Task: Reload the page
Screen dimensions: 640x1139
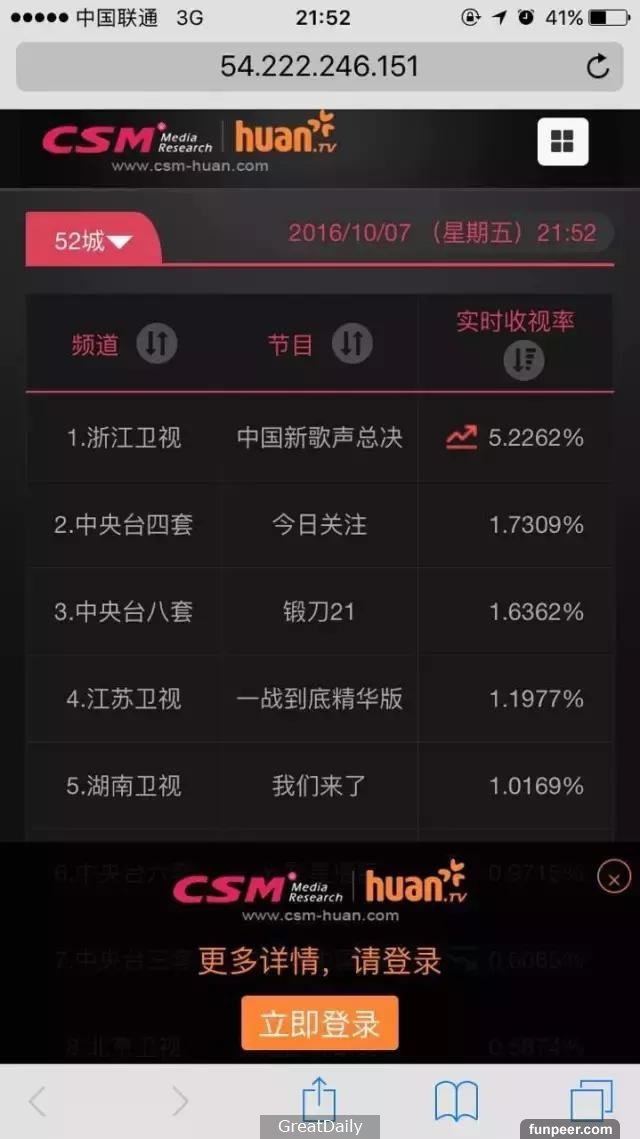Action: 597,67
